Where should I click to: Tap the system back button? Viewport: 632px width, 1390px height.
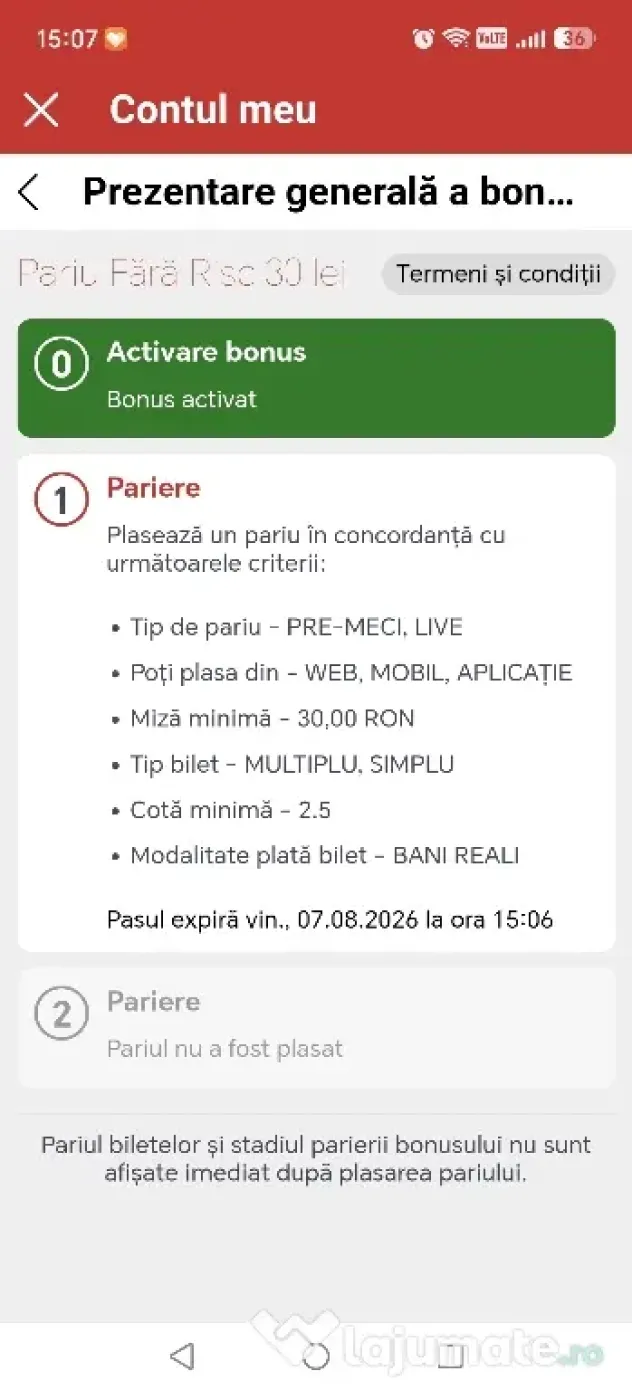pos(181,1356)
